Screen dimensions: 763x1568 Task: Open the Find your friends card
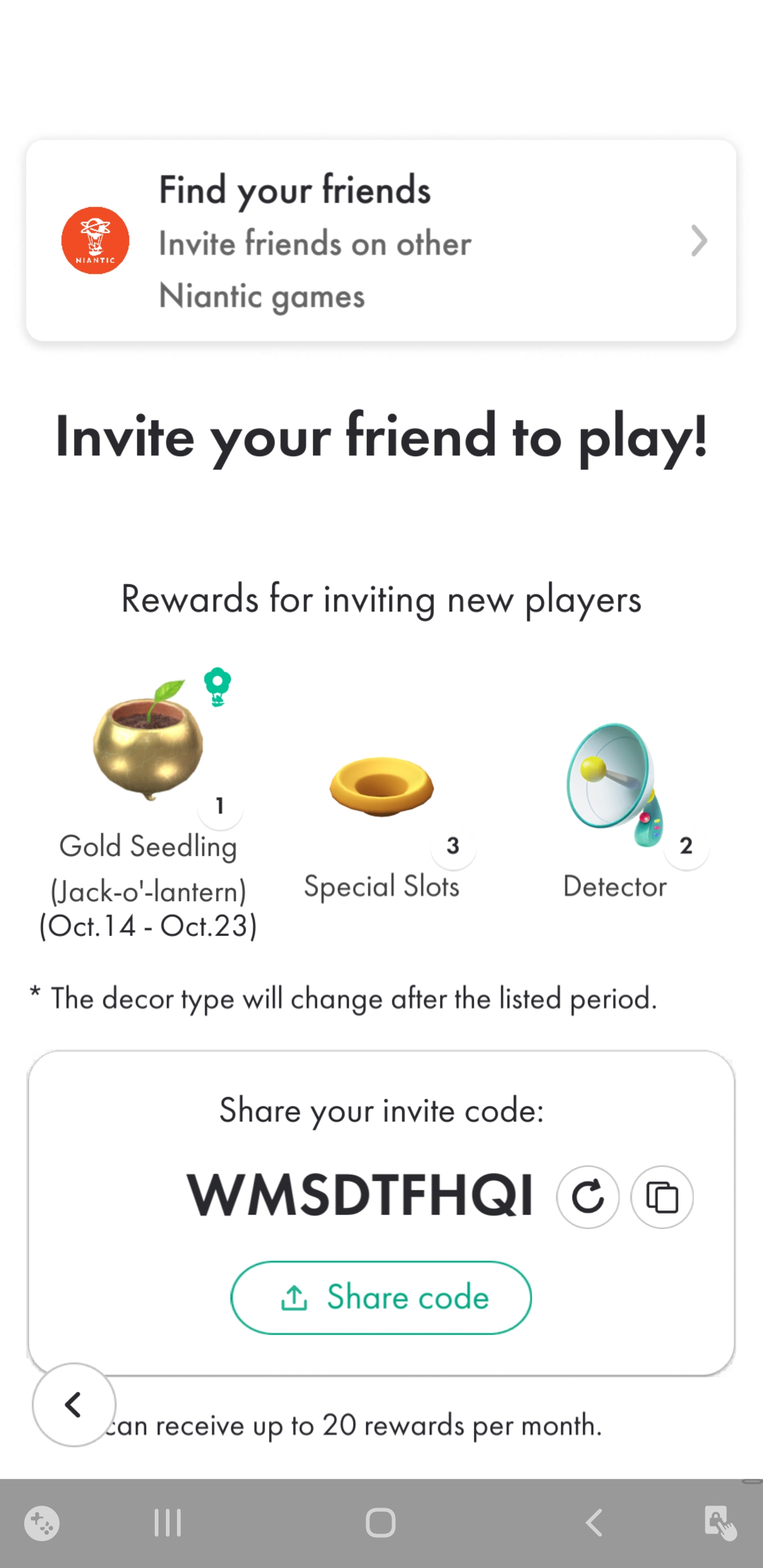380,240
